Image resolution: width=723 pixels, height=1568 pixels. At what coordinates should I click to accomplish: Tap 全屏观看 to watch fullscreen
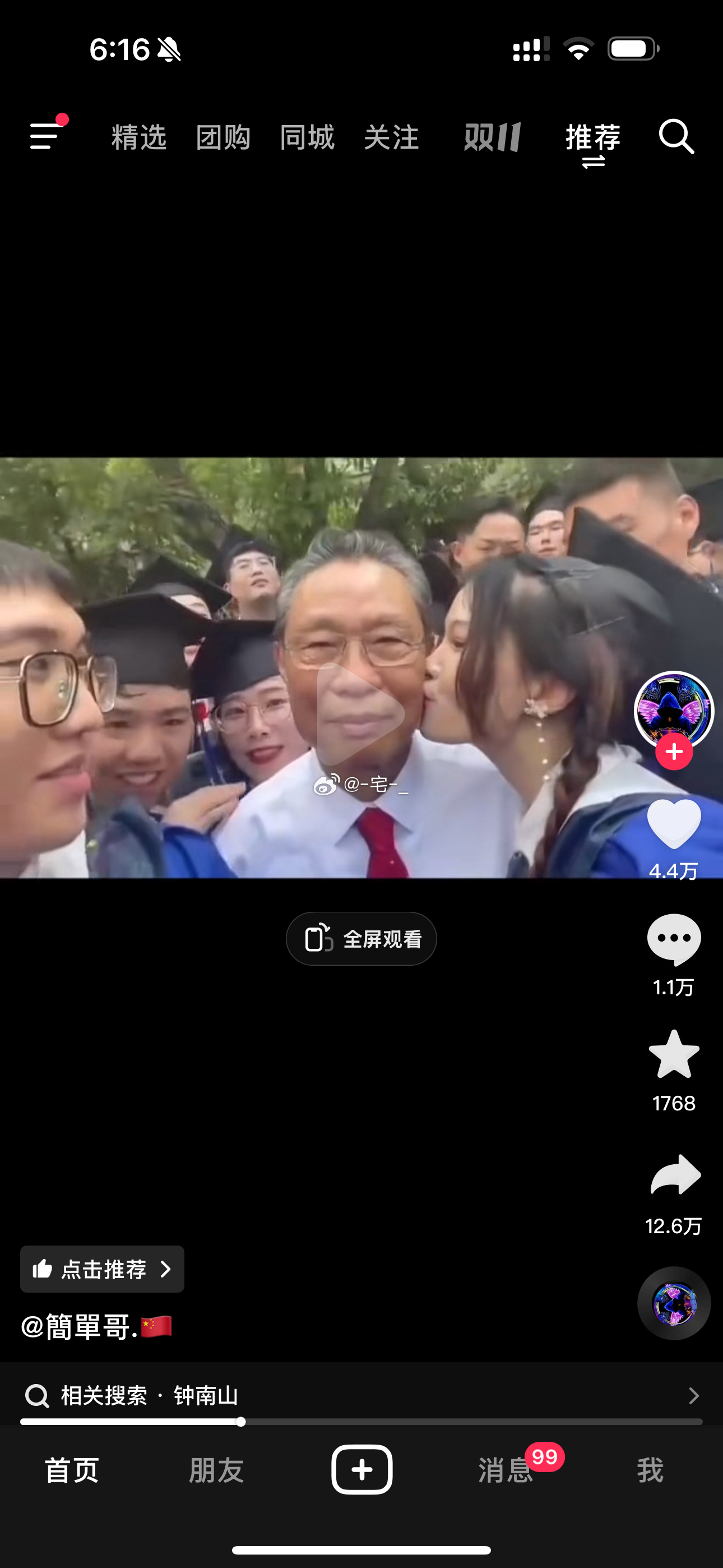[x=361, y=939]
